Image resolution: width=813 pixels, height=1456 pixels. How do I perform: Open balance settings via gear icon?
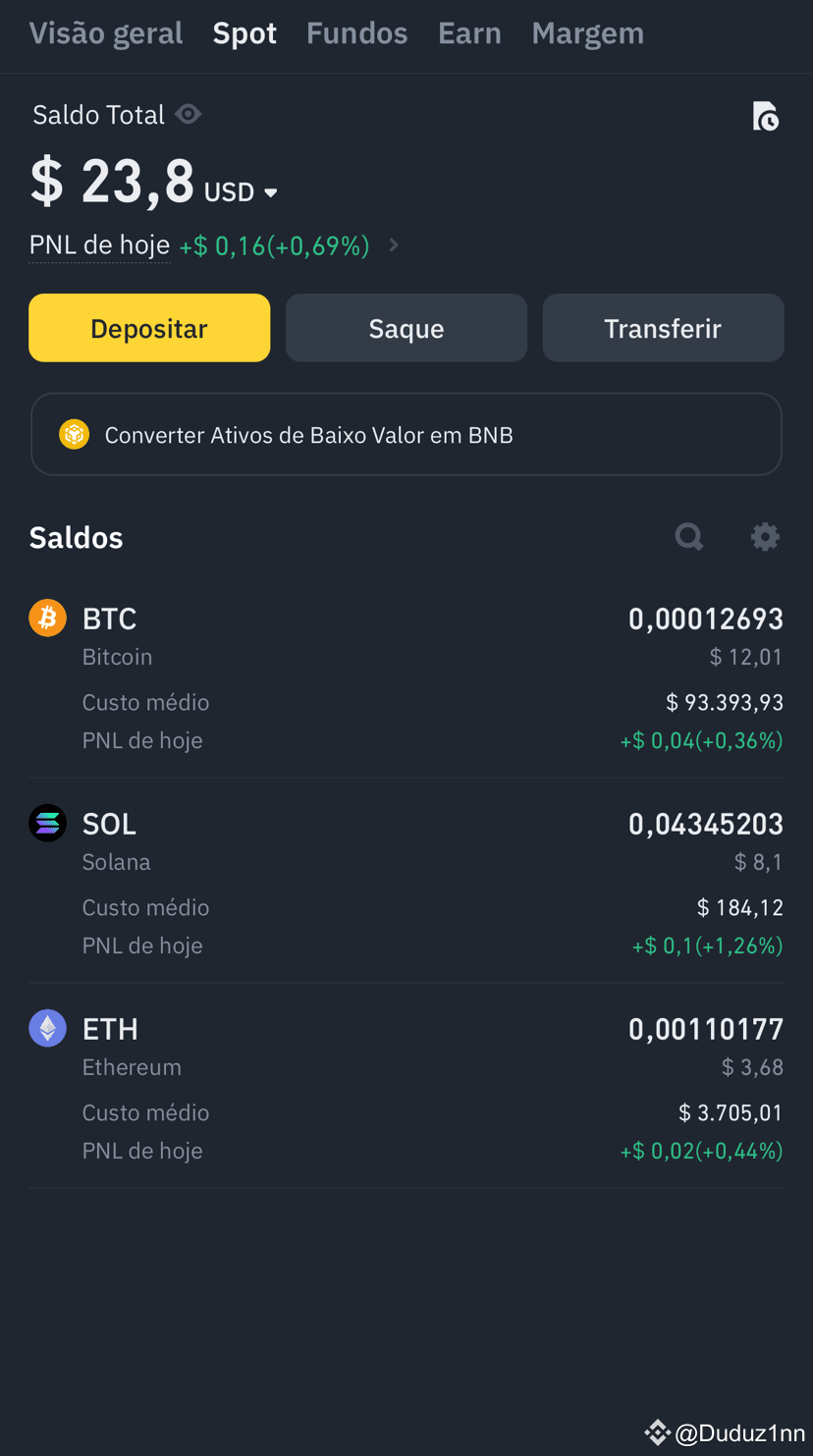[765, 536]
